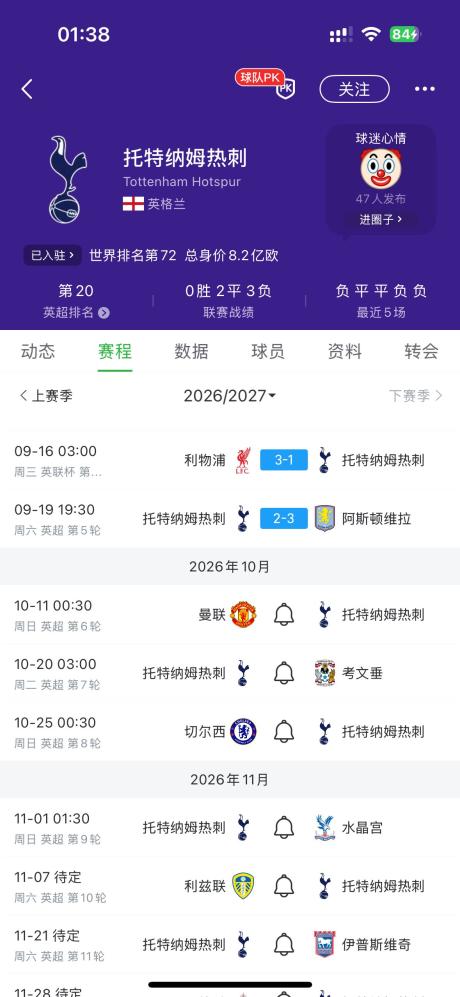Viewport: 460px width, 997px height.
Task: Enter the fan circle via 进圈子
Action: click(x=380, y=220)
